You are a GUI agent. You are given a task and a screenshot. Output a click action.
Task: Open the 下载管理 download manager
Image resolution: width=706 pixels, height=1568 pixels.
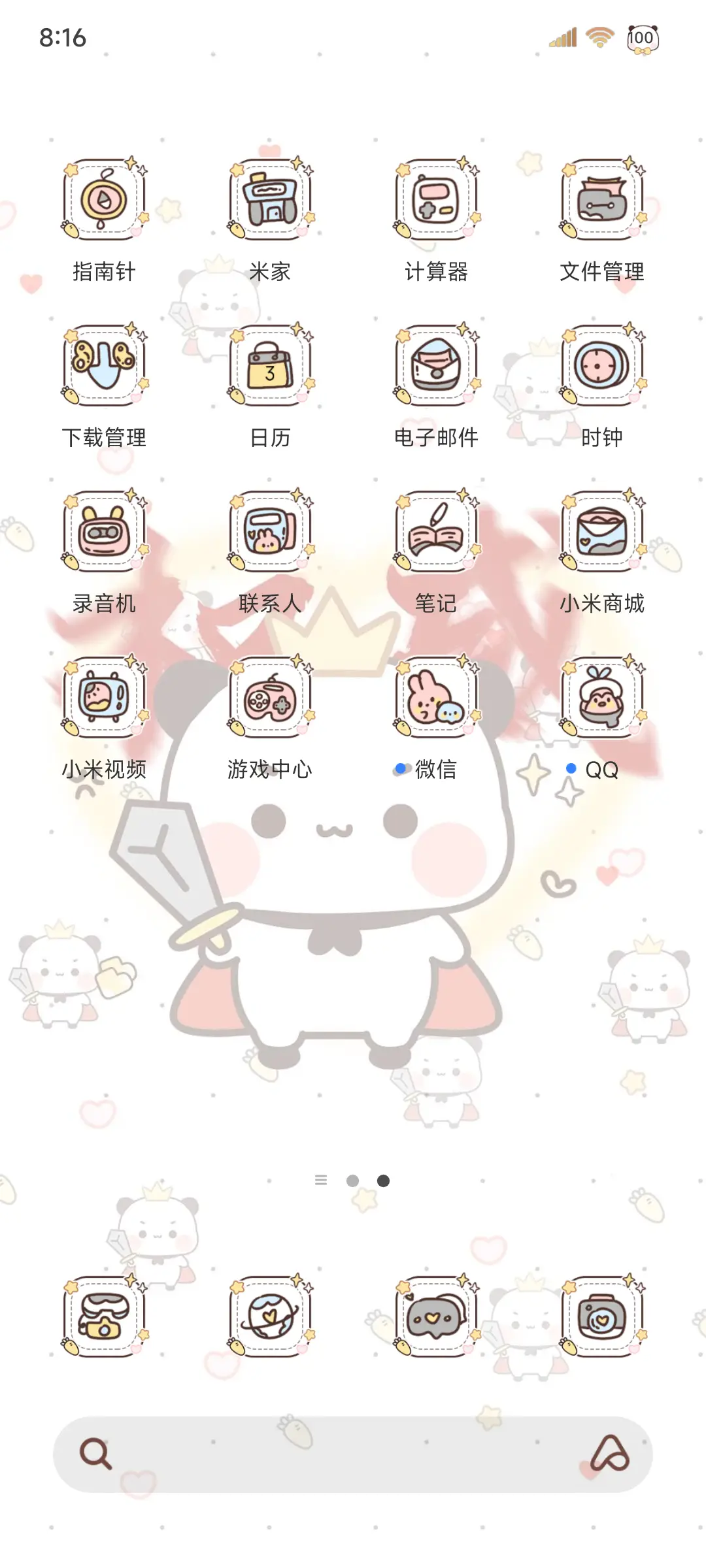tap(103, 366)
